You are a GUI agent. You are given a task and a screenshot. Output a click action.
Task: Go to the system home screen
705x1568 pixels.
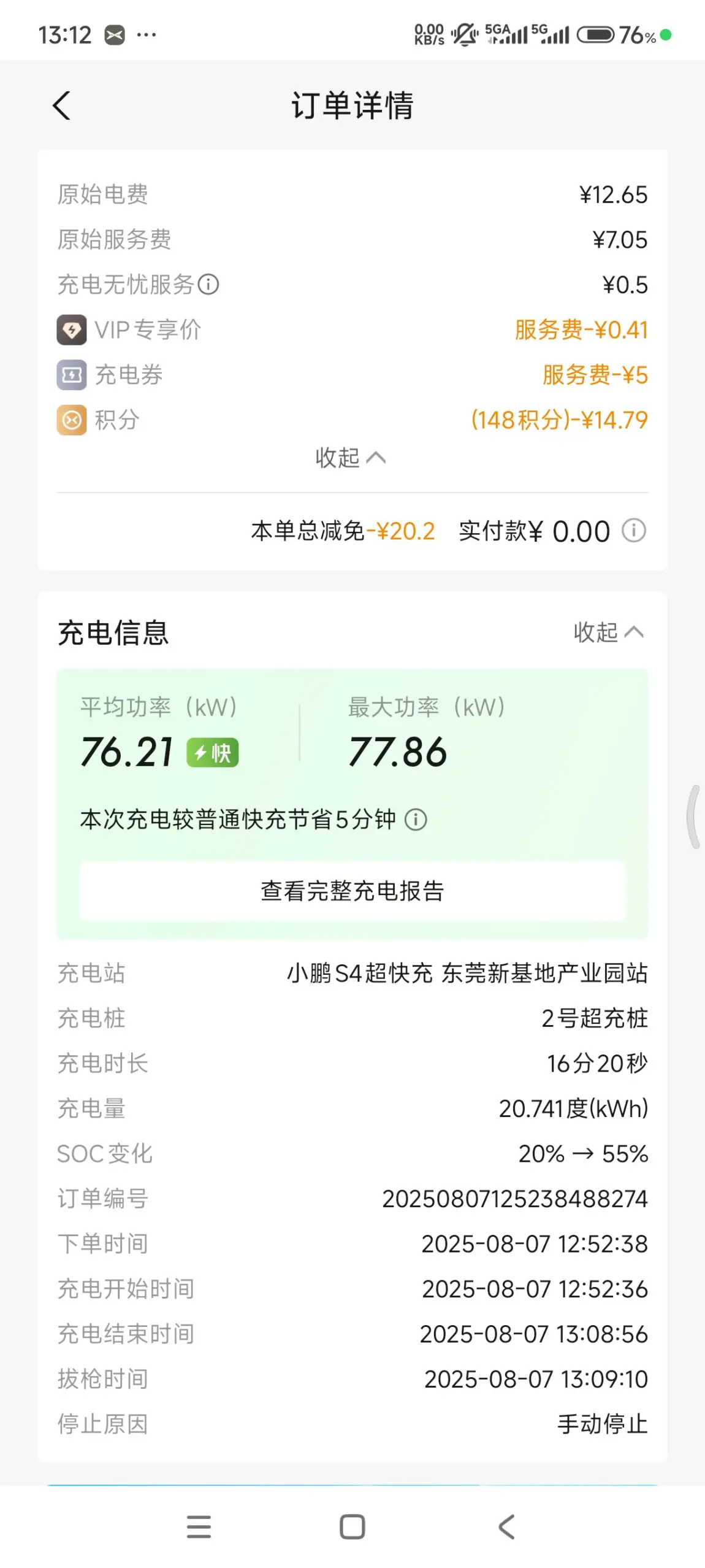pos(352,1527)
